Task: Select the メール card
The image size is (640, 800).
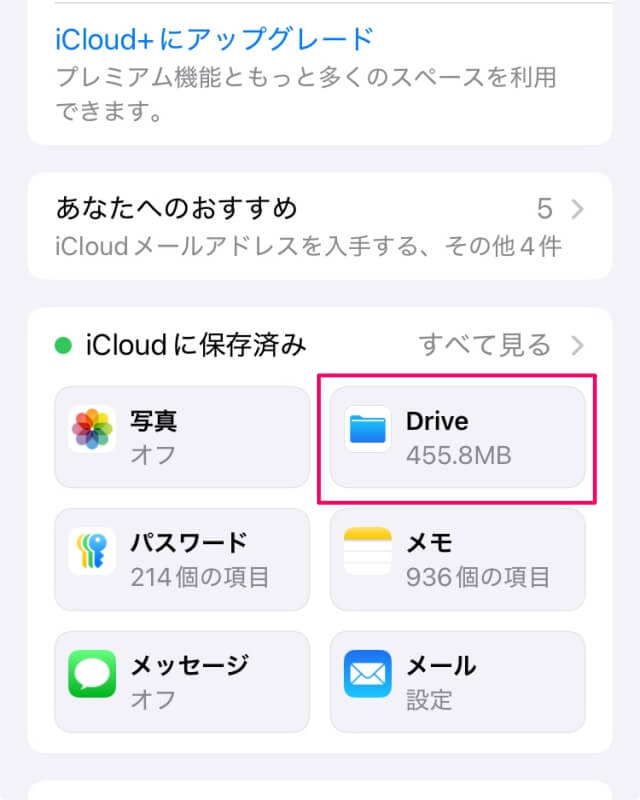Action: (x=457, y=681)
